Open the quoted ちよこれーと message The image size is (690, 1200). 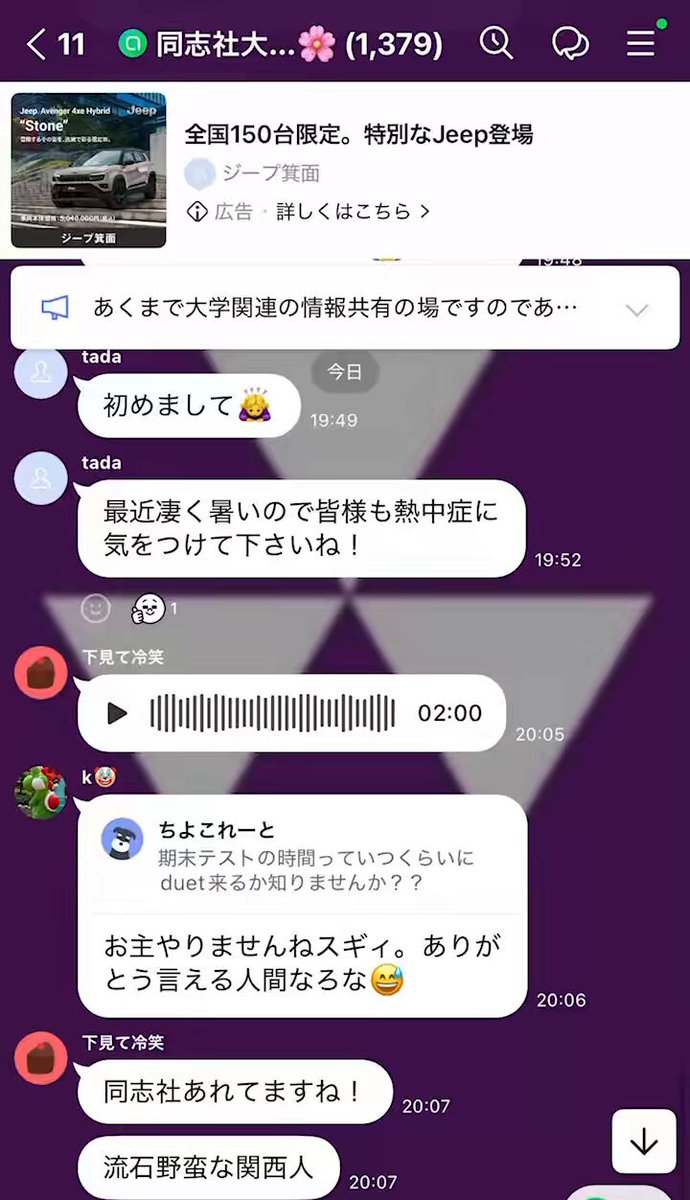[x=302, y=854]
